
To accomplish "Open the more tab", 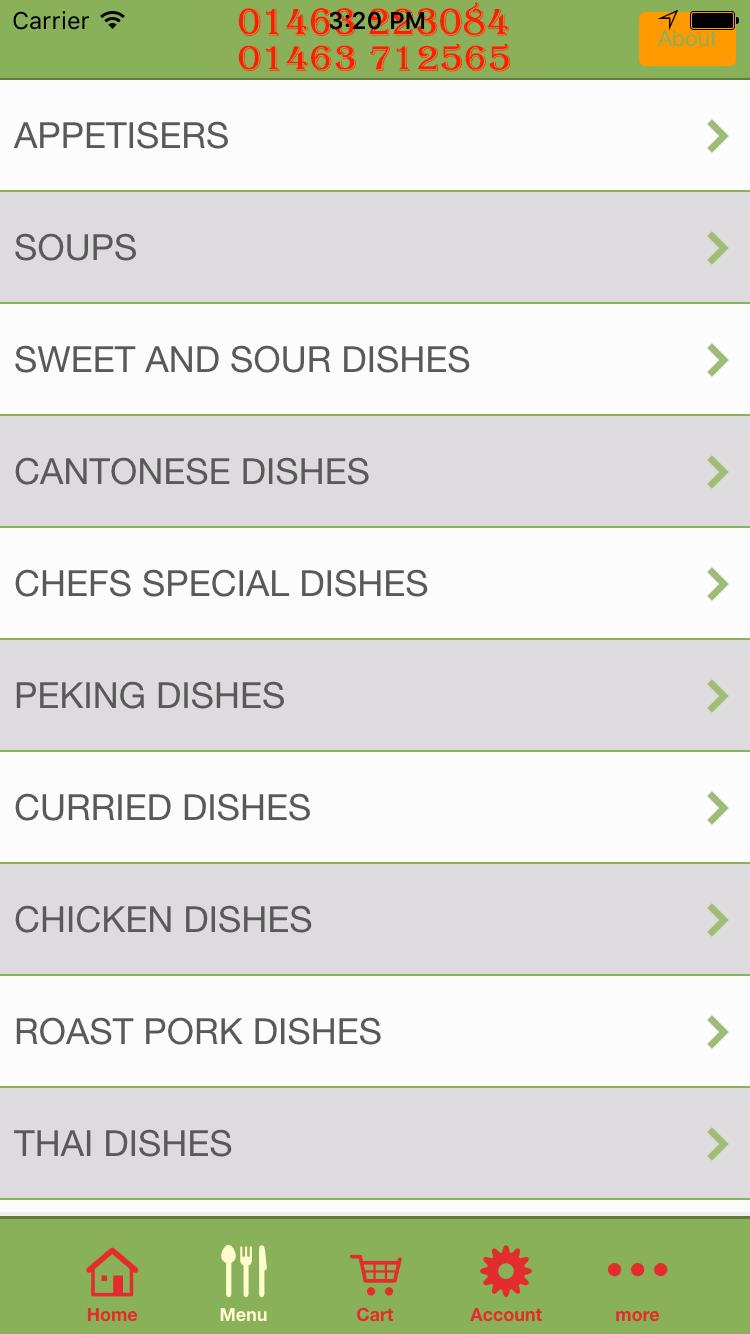I will click(x=637, y=1284).
